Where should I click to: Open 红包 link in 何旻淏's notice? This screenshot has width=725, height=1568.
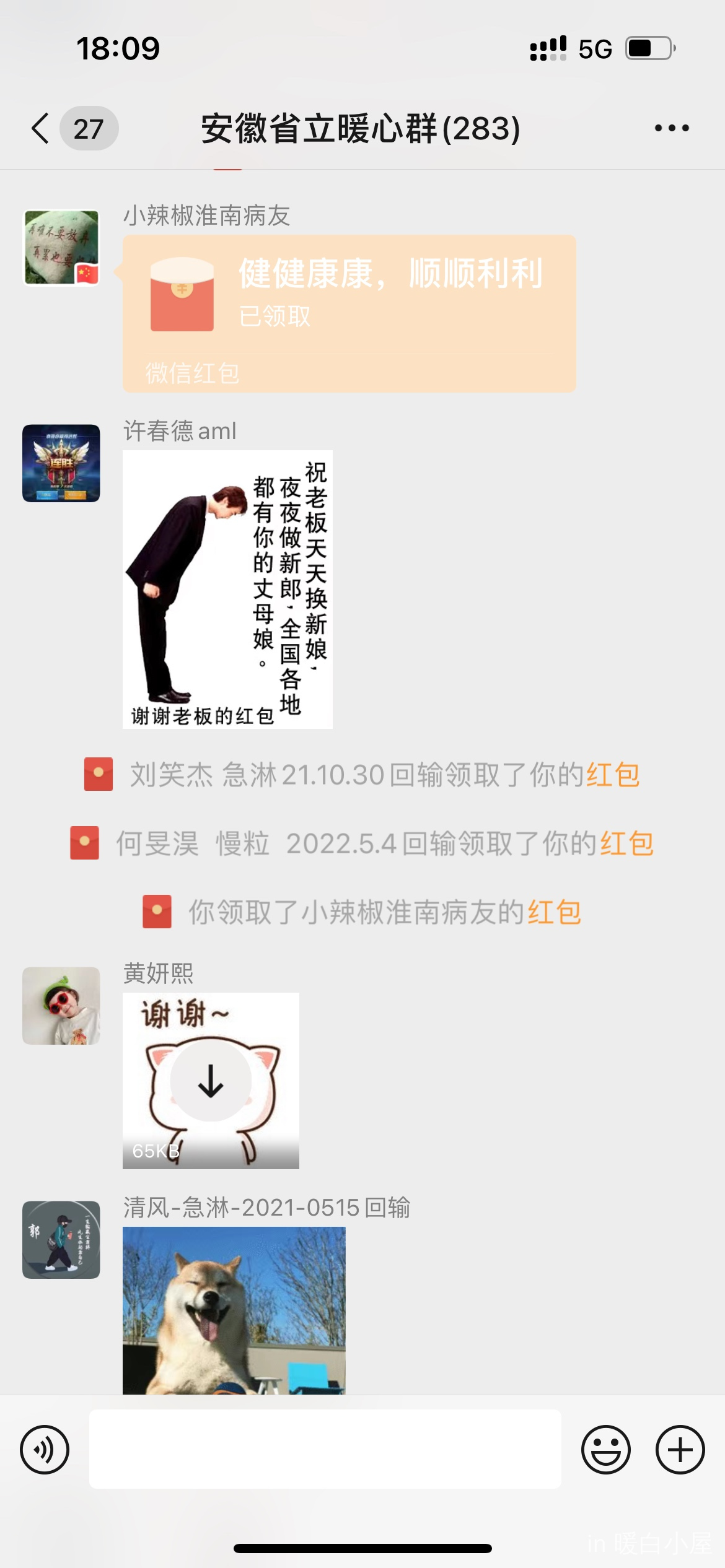[x=626, y=843]
